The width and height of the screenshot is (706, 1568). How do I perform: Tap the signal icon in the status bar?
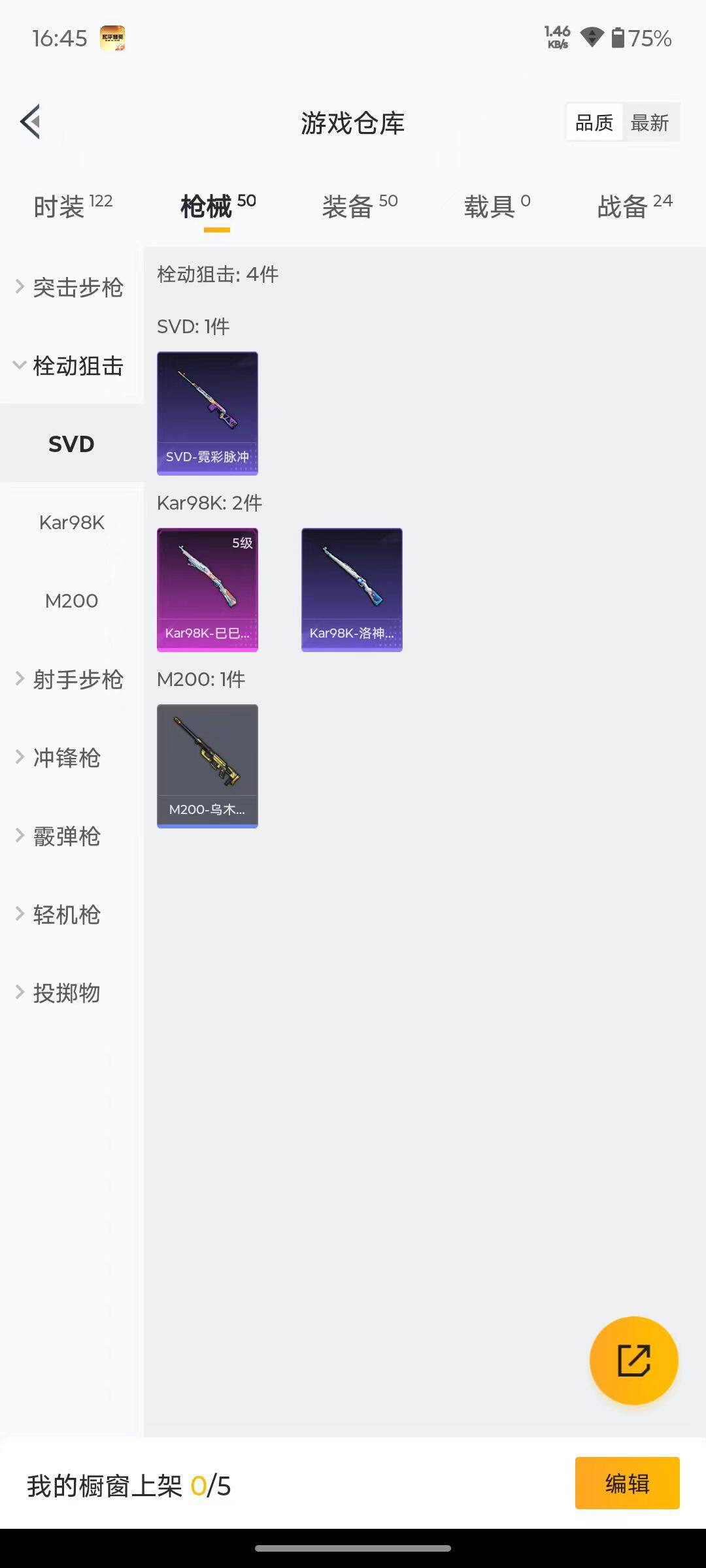pos(592,39)
